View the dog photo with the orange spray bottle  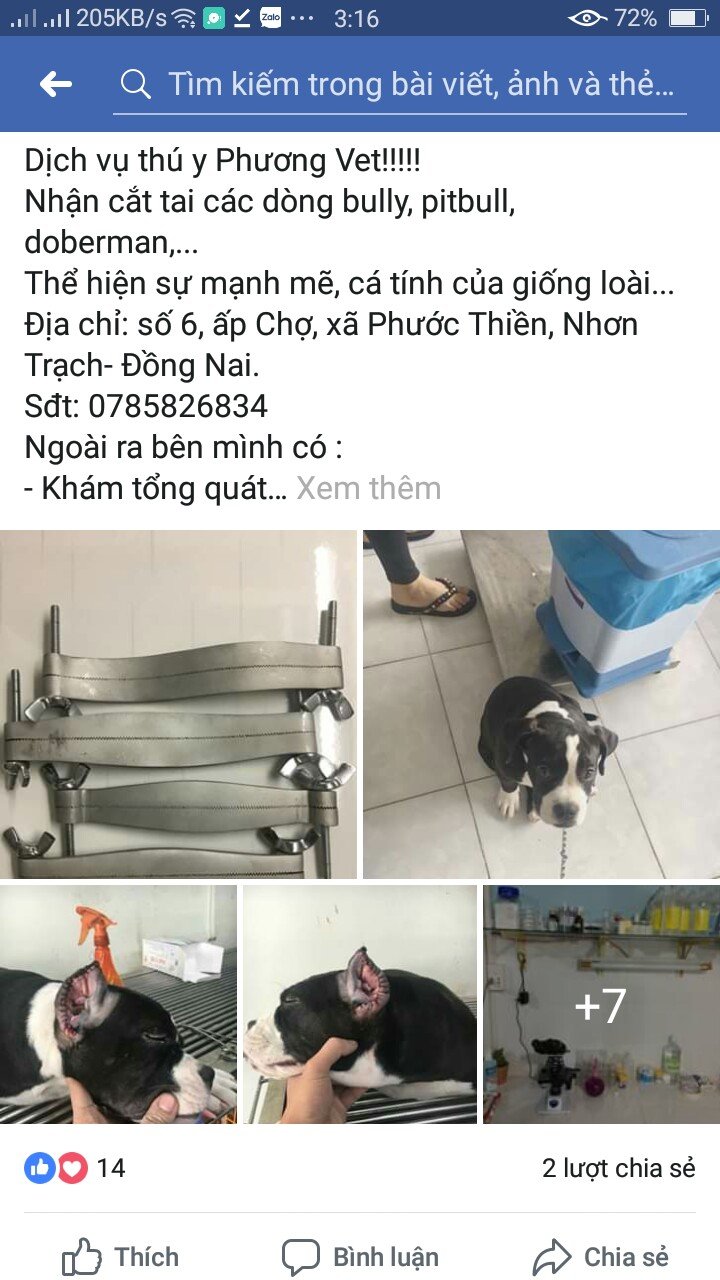click(x=118, y=1004)
